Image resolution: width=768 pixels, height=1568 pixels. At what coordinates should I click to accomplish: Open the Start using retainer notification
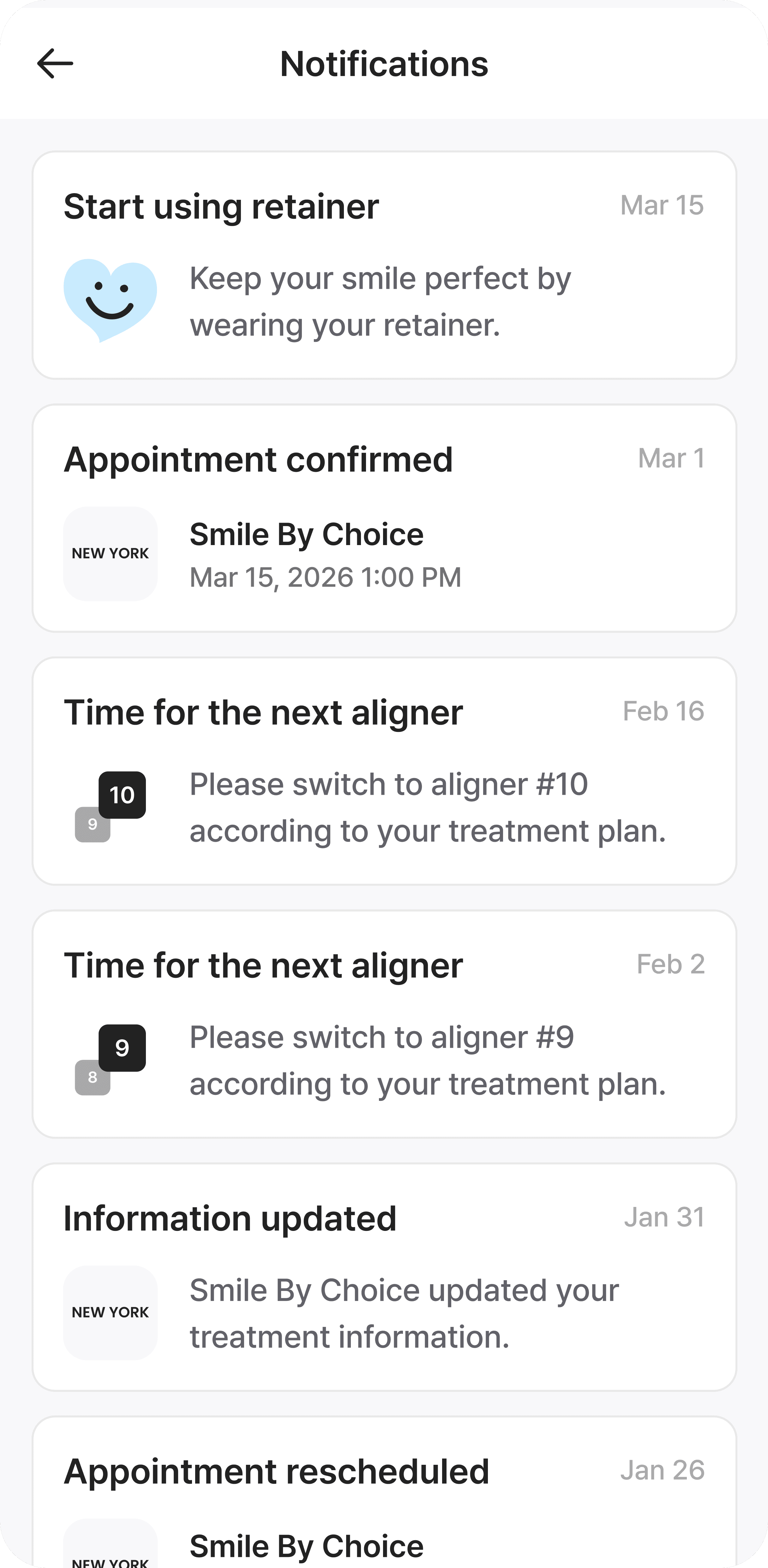384,265
